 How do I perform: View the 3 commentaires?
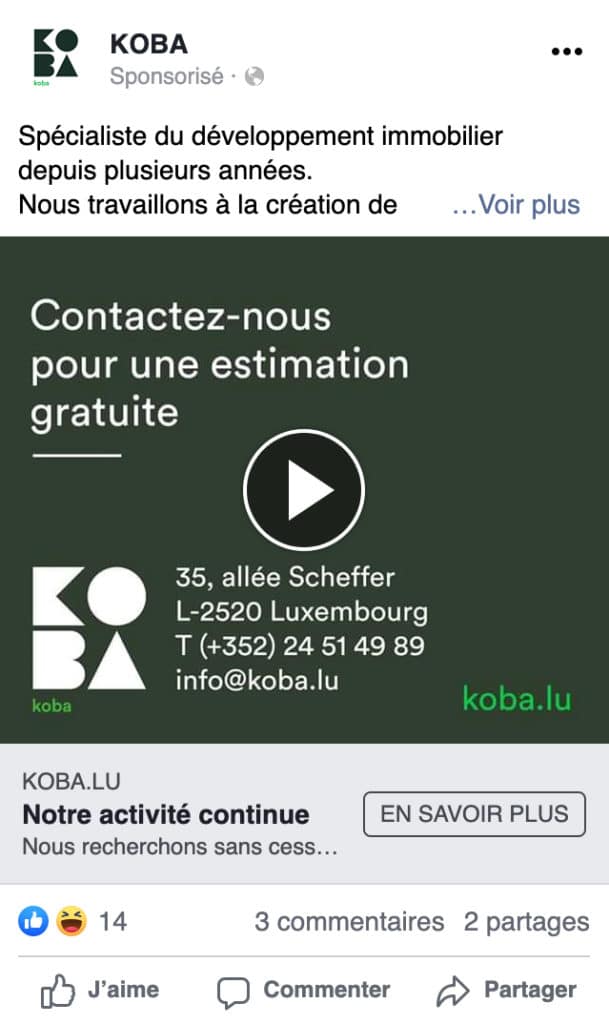(349, 921)
